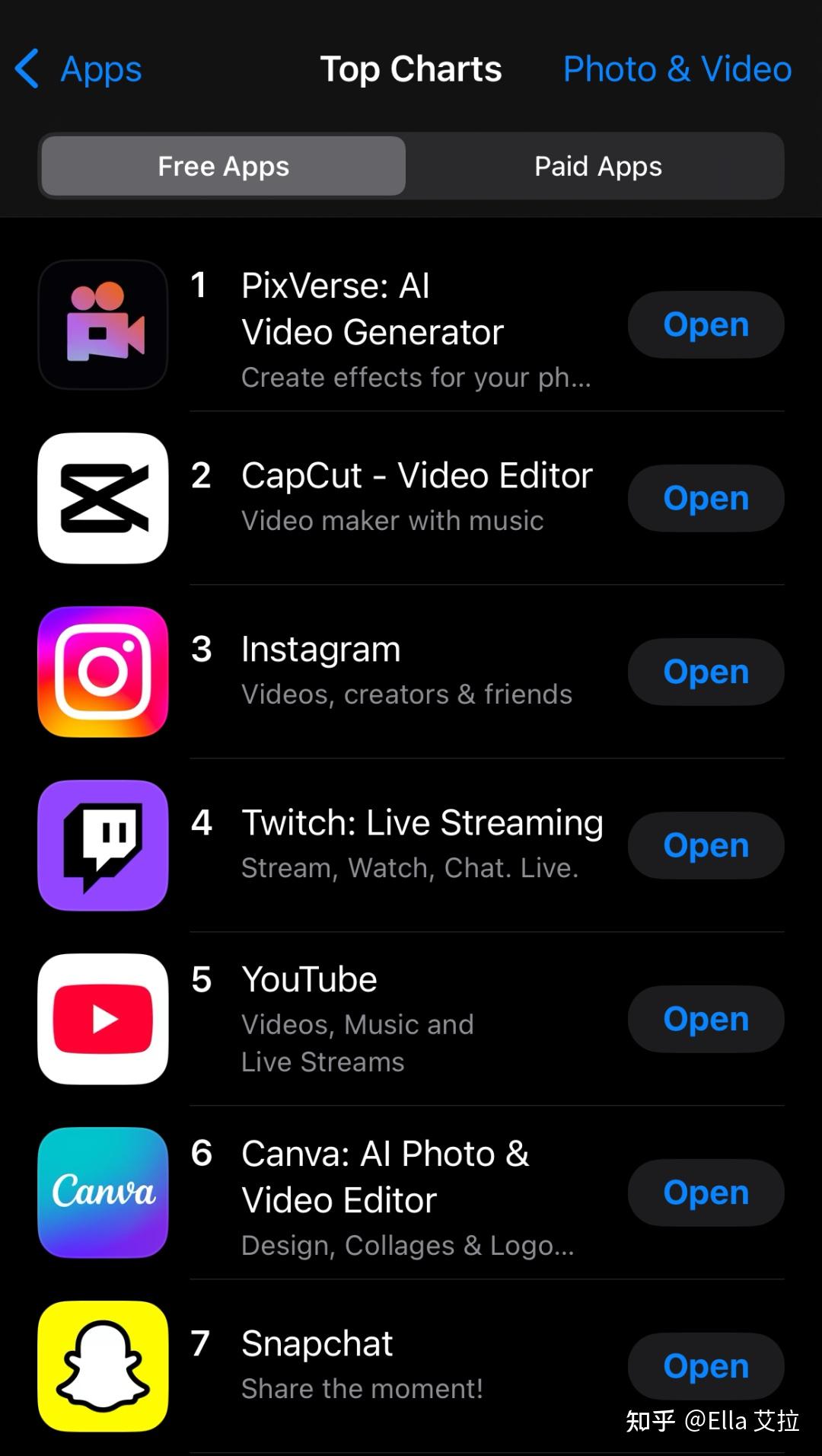Open CapCut via its Open button

pos(706,498)
